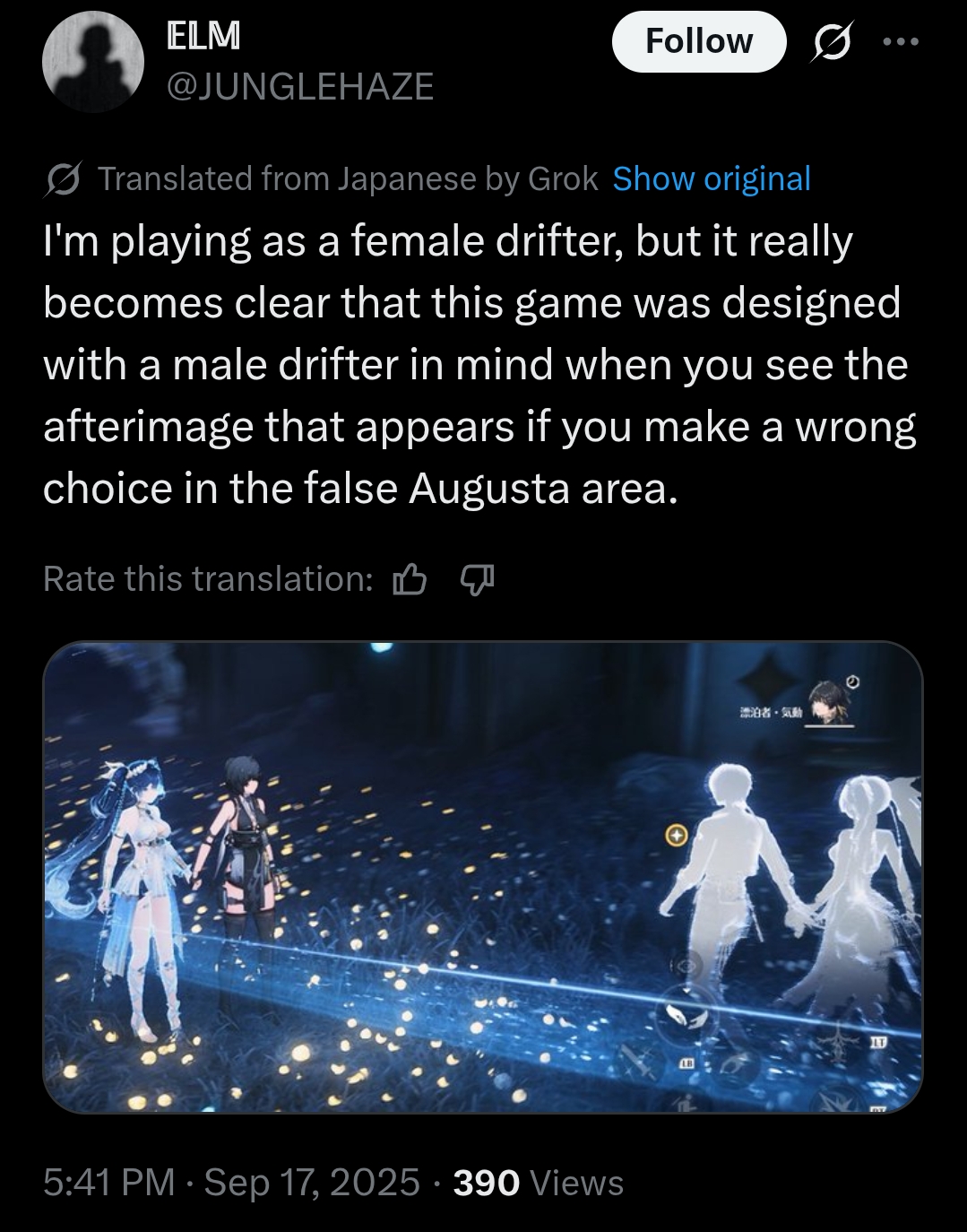
Task: Open the @JUNGLEHAZE handle profile
Action: (x=300, y=86)
